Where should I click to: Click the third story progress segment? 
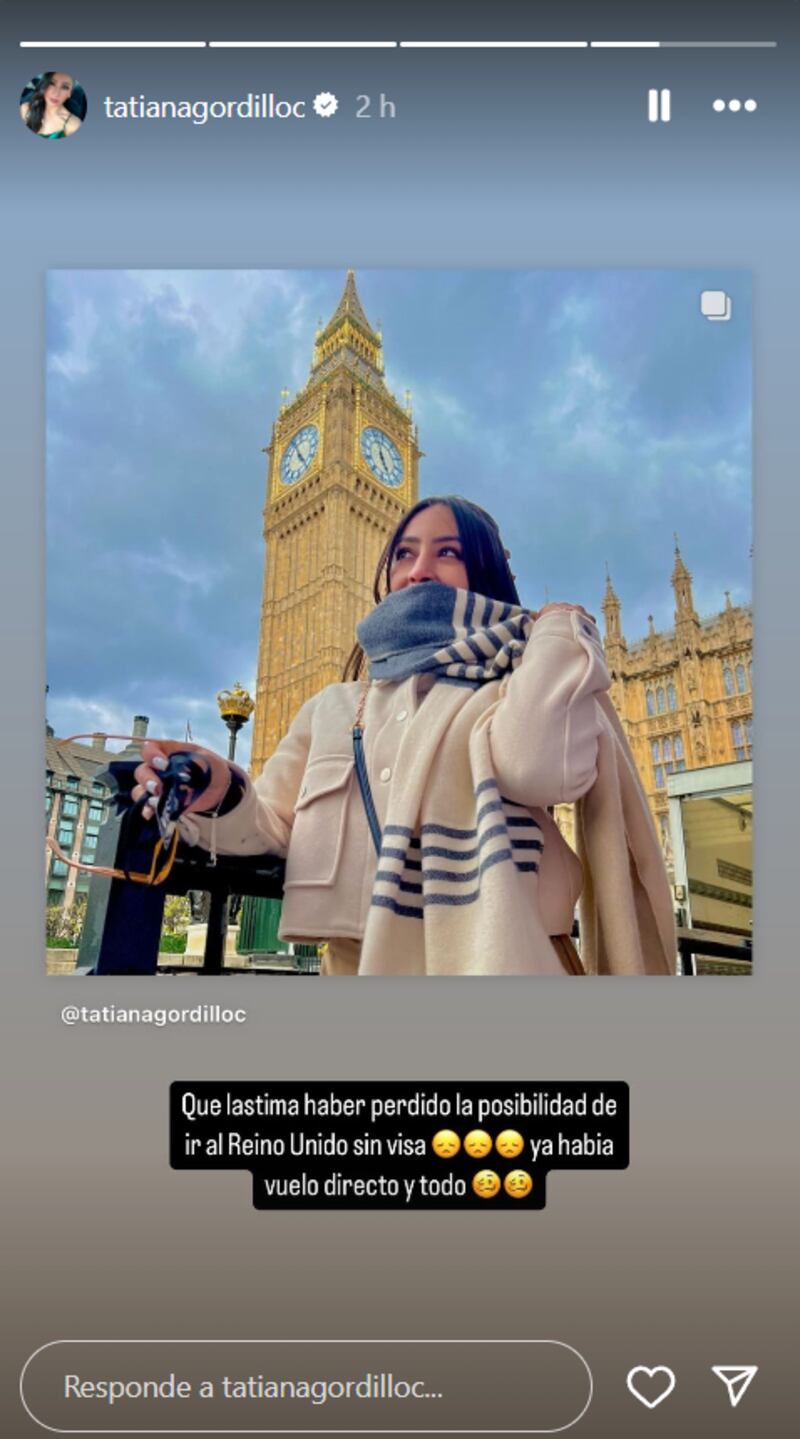pos(490,41)
